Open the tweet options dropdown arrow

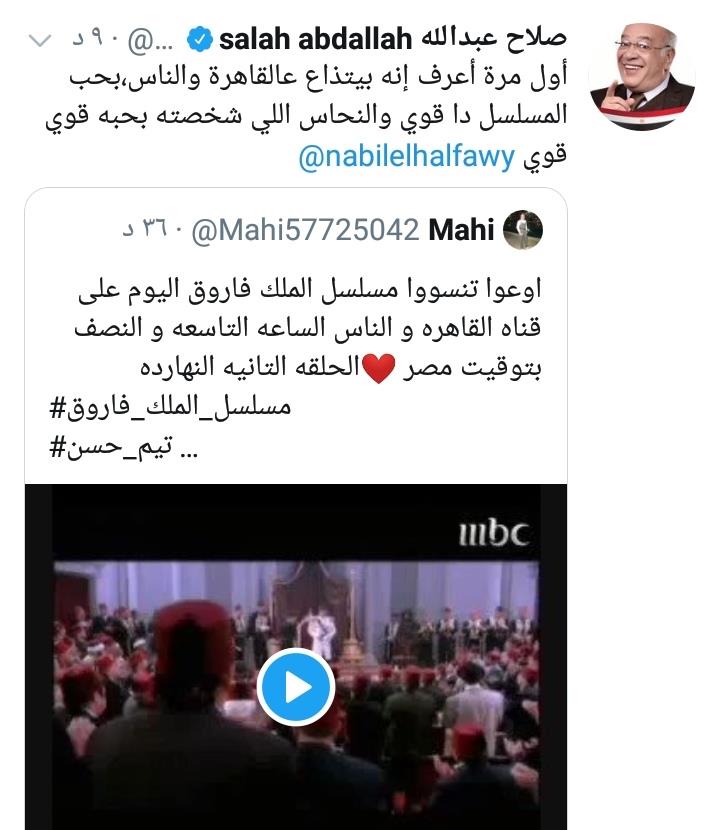click(40, 42)
